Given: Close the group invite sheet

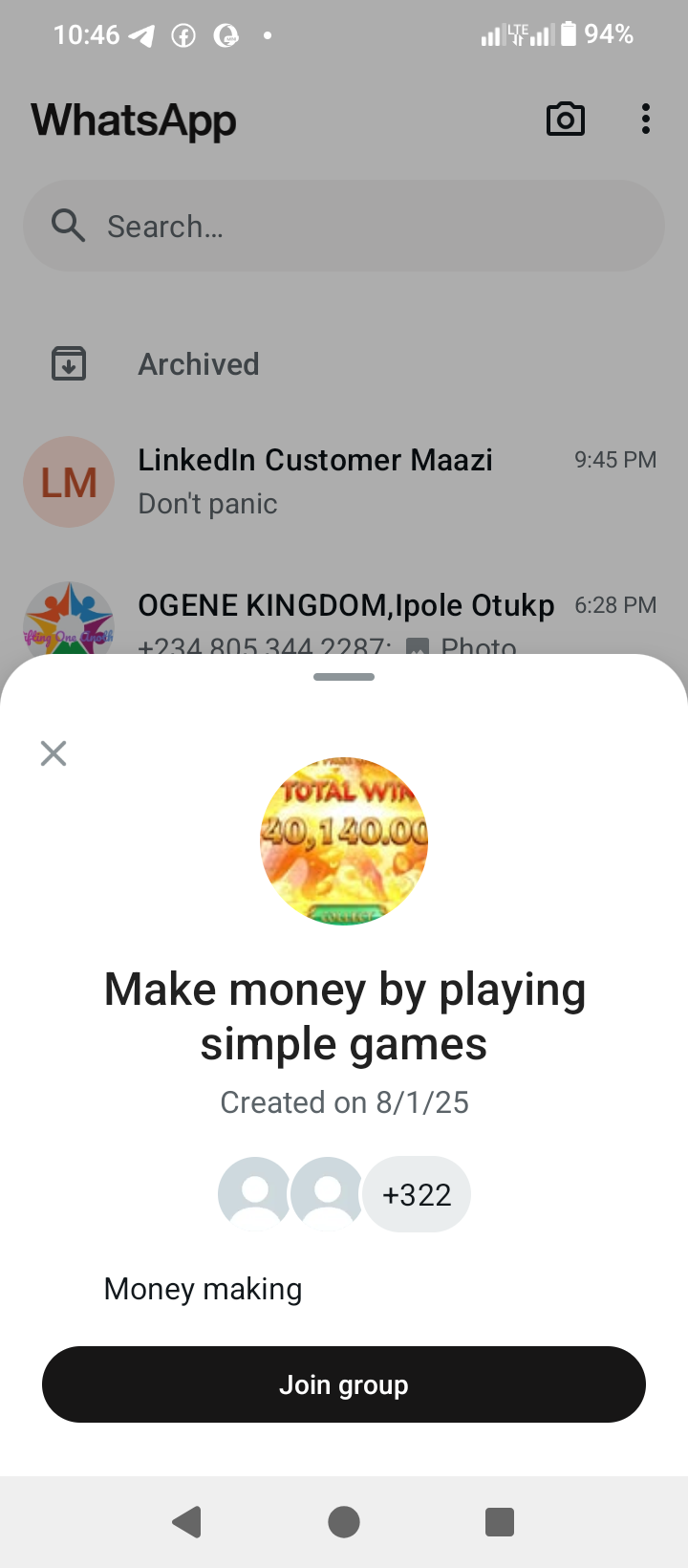Looking at the screenshot, I should 54,753.
